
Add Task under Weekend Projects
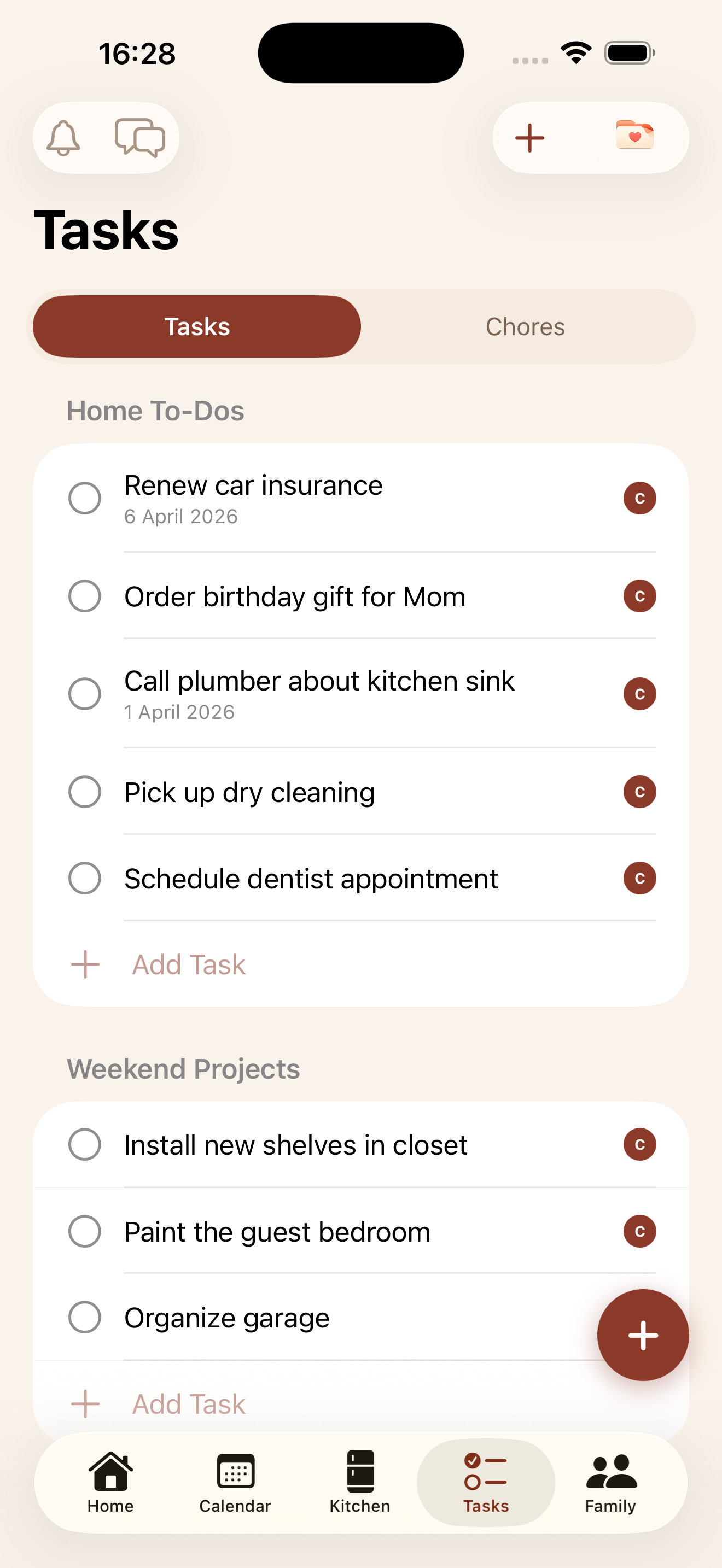point(188,1403)
